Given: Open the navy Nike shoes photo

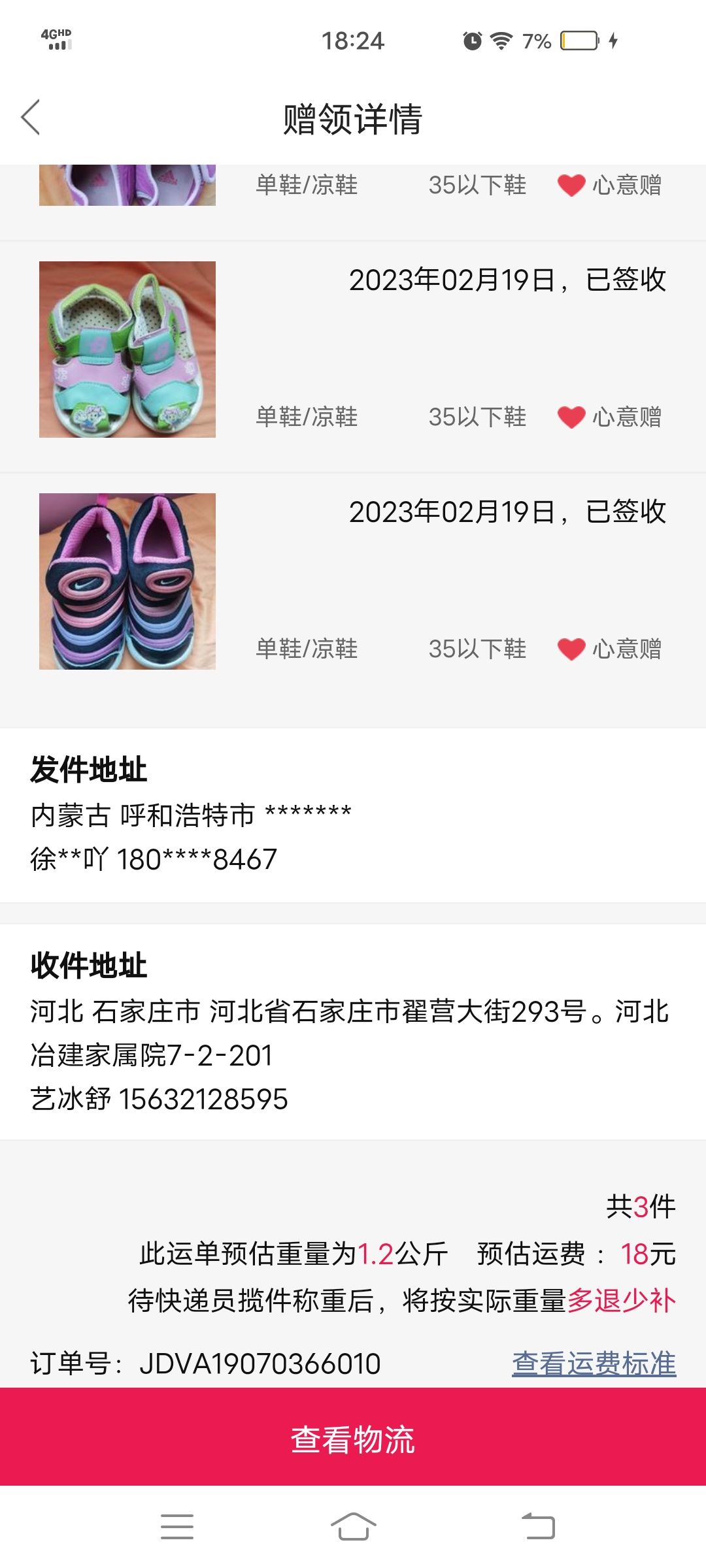Looking at the screenshot, I should coord(127,581).
